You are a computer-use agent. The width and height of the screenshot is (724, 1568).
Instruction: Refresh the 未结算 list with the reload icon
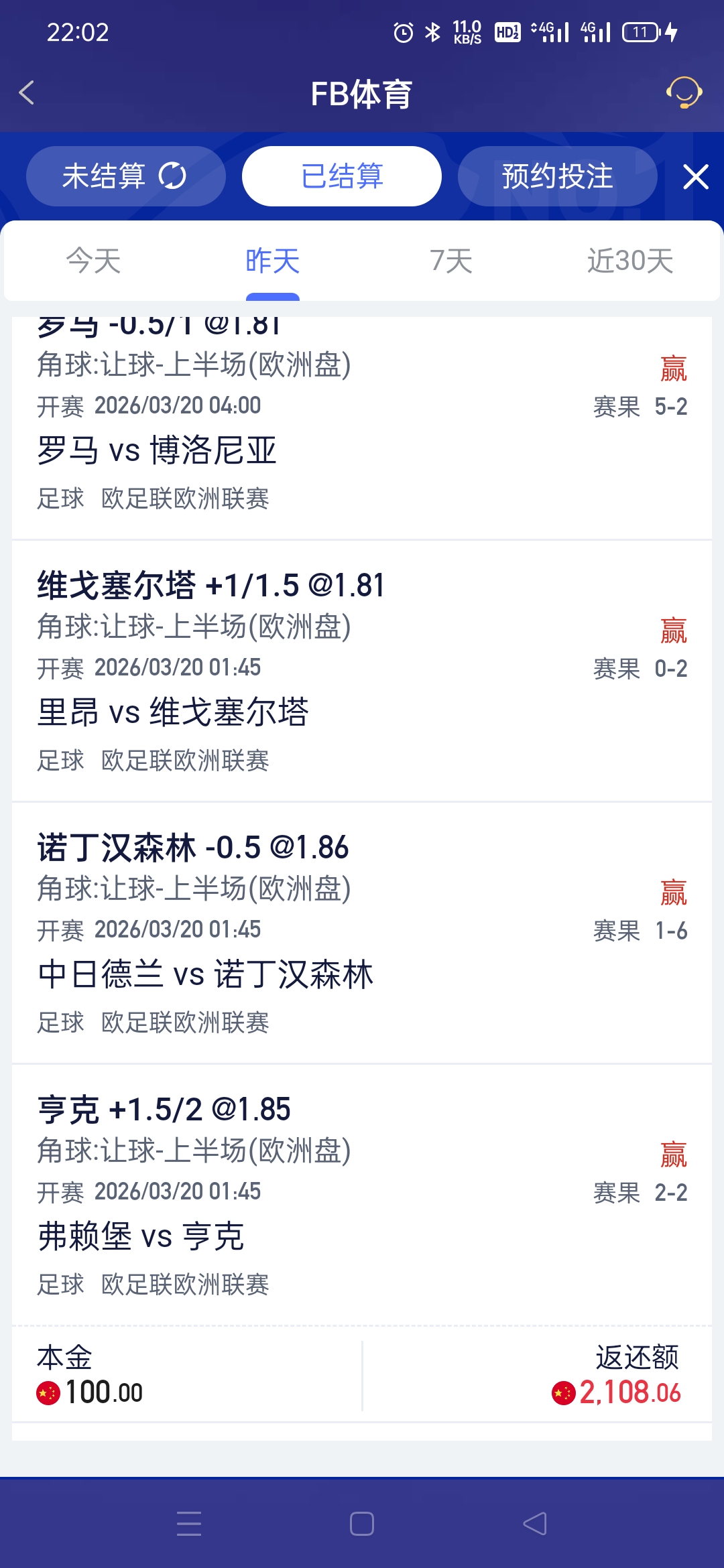[172, 176]
